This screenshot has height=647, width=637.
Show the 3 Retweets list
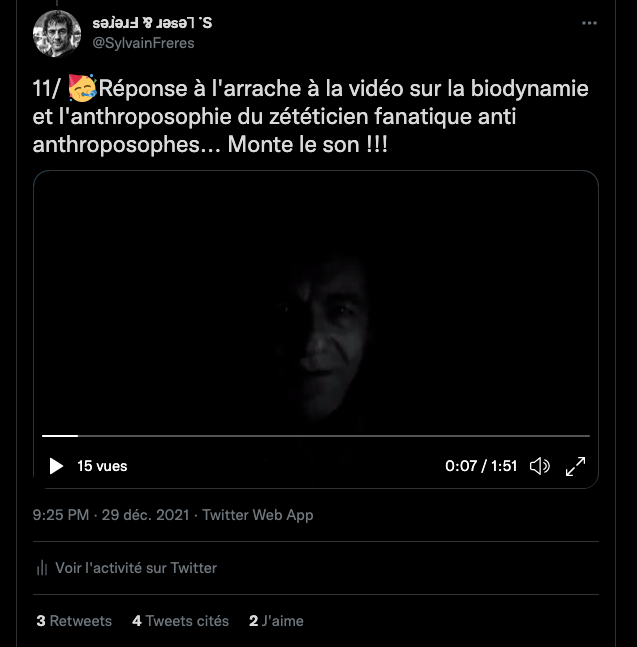[74, 621]
